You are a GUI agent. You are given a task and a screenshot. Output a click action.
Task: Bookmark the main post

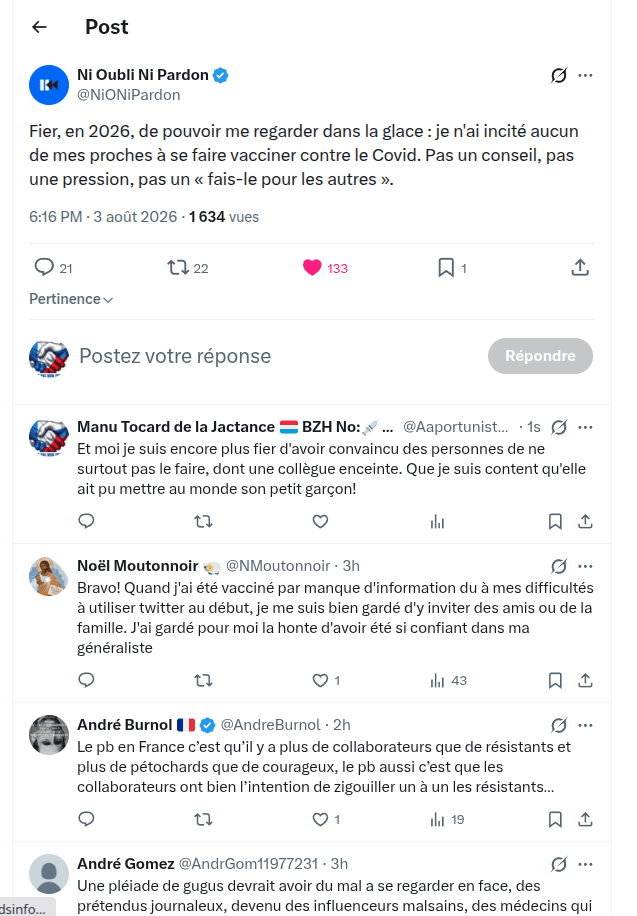coord(446,268)
